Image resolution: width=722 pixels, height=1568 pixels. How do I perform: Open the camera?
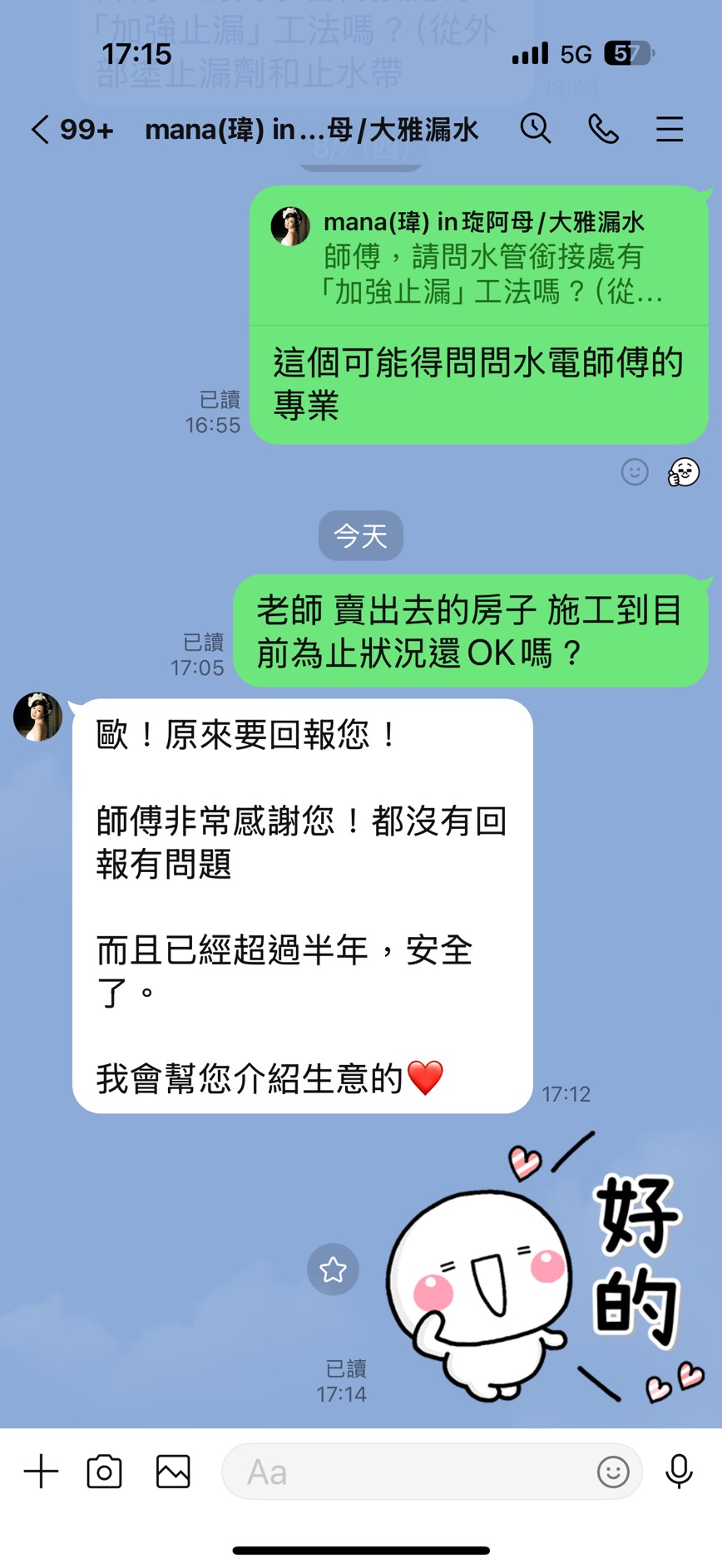[x=105, y=1471]
